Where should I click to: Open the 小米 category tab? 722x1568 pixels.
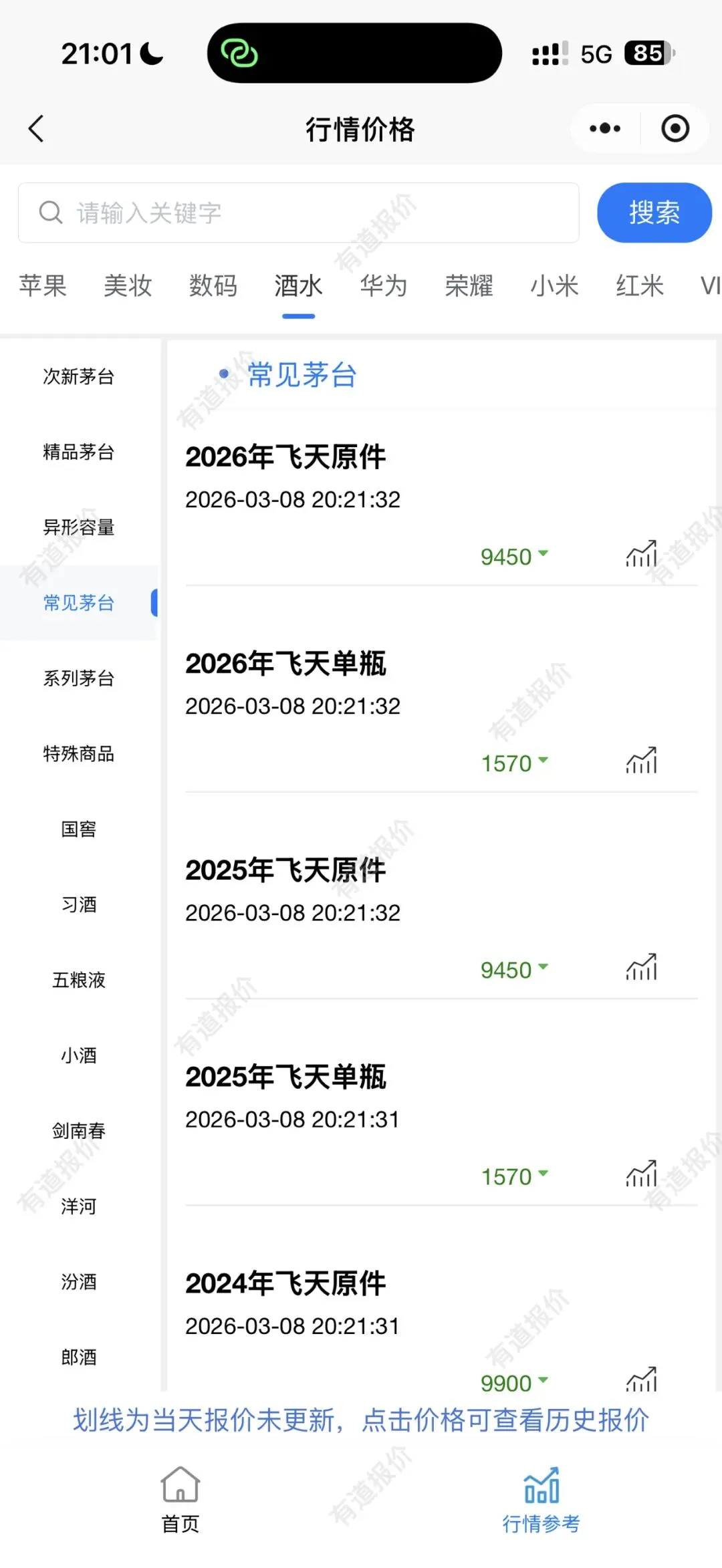pyautogui.click(x=554, y=286)
